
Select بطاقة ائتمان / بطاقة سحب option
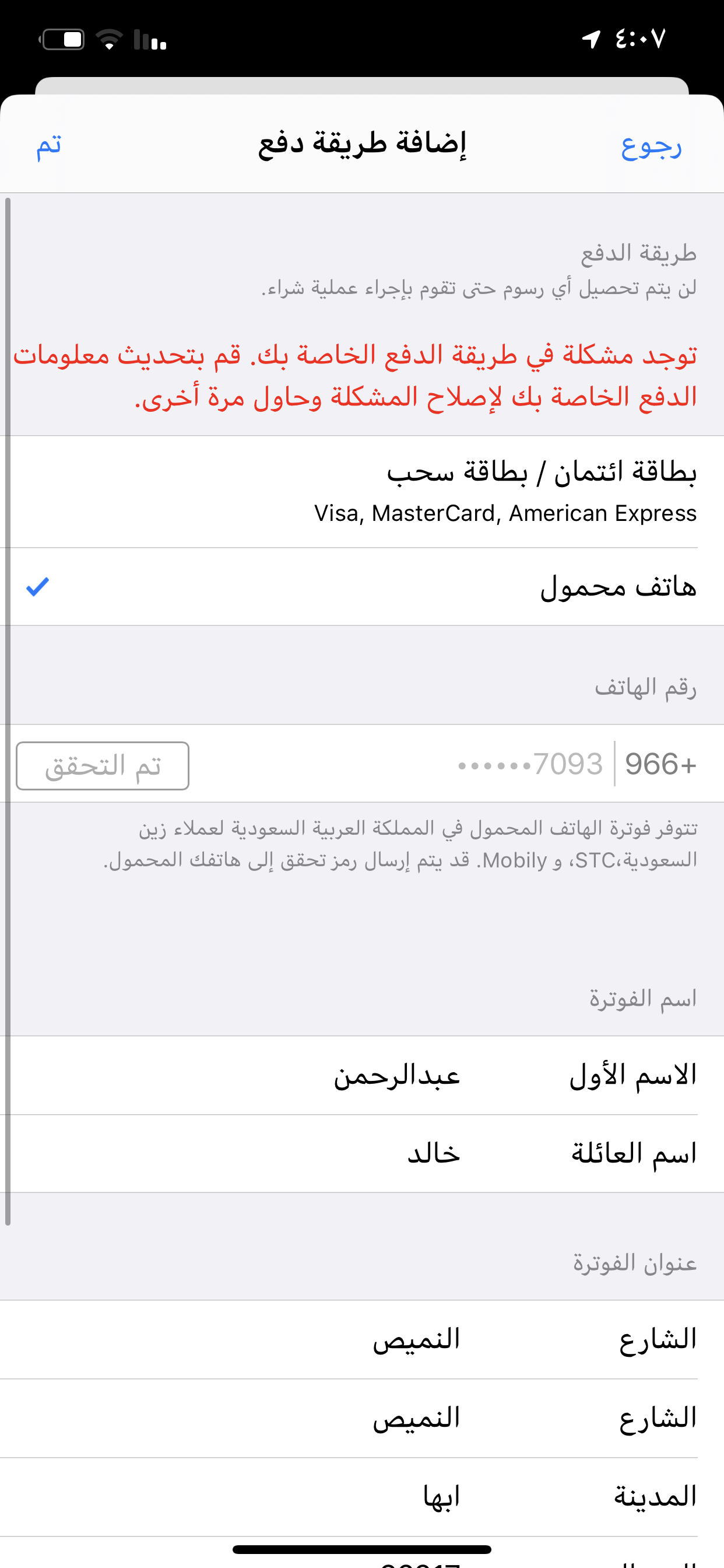pyautogui.click(x=362, y=492)
